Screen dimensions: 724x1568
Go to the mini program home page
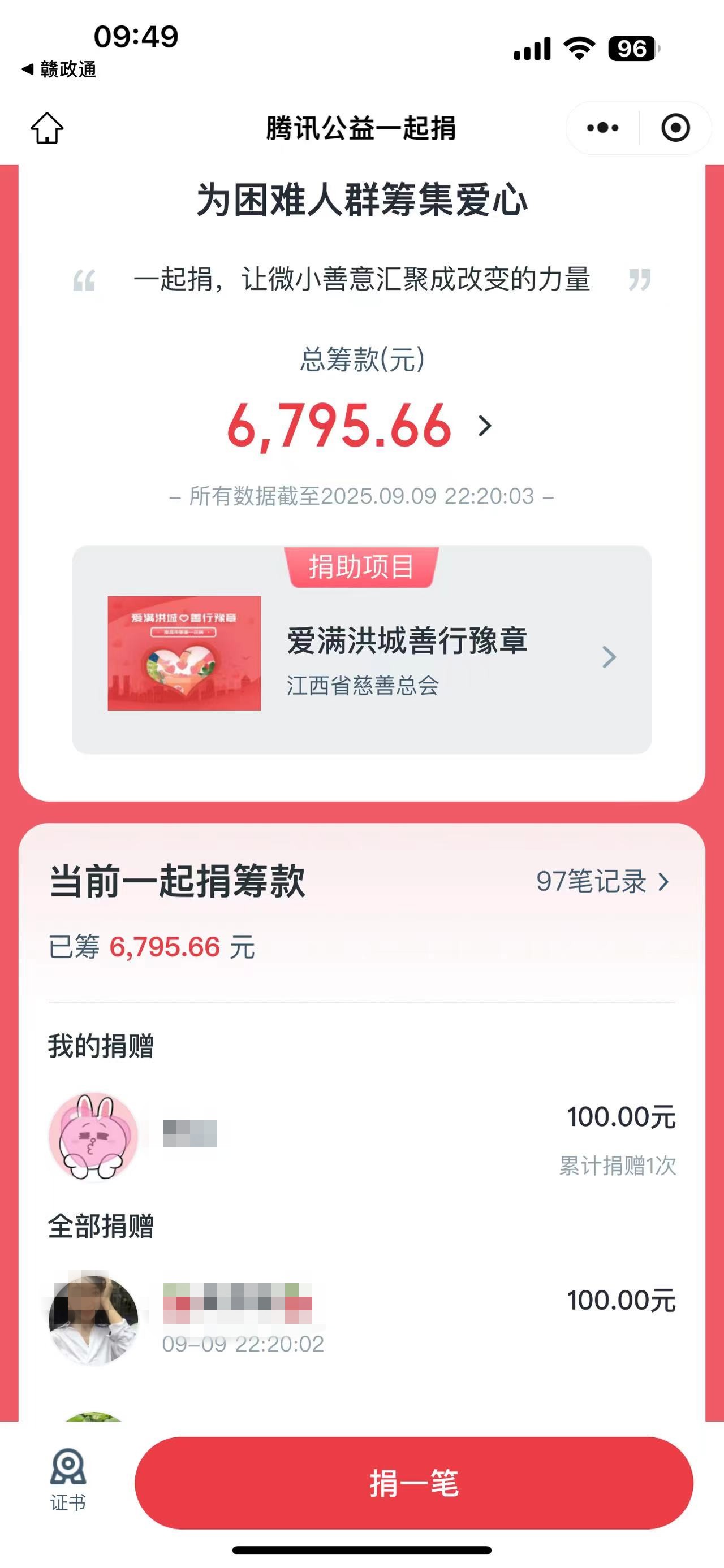pos(47,128)
